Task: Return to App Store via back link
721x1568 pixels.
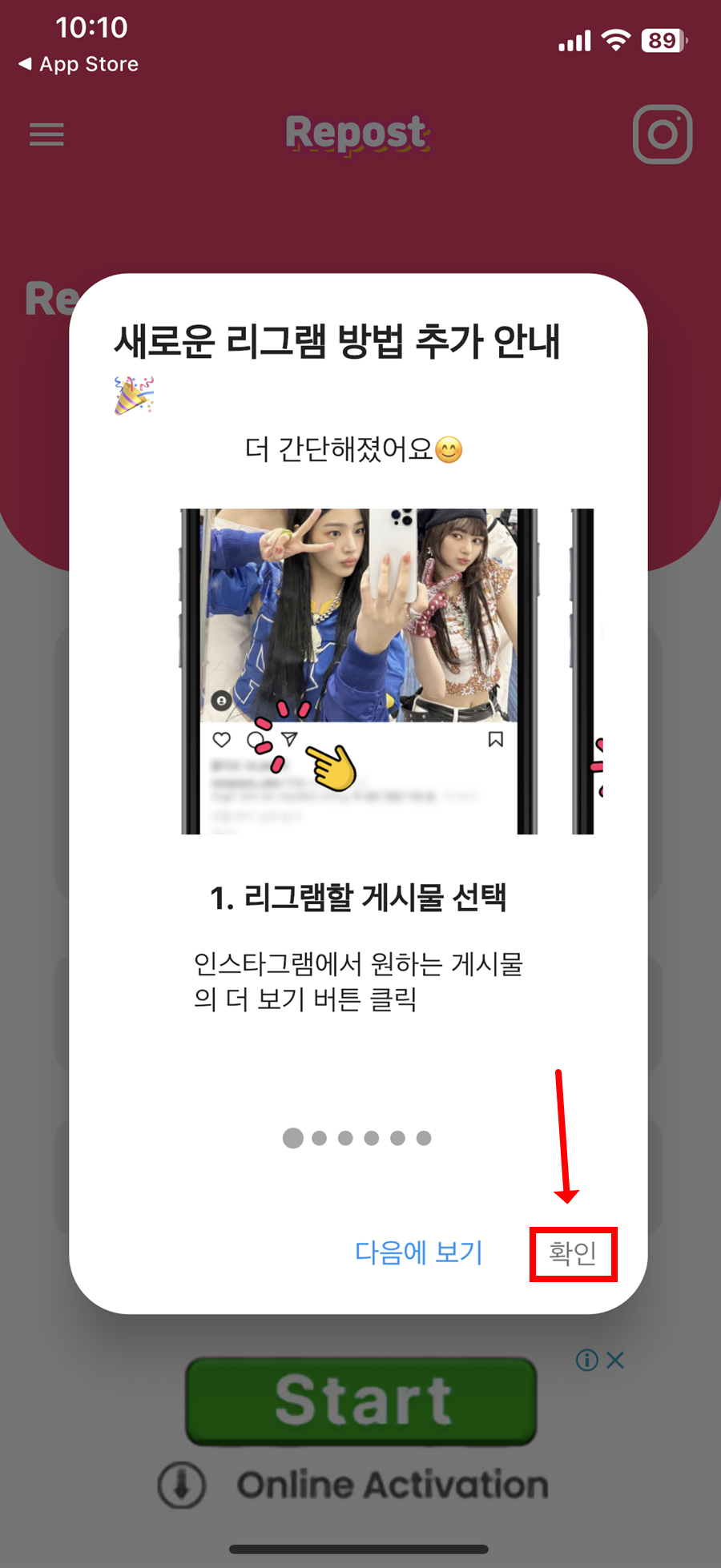Action: click(x=79, y=64)
